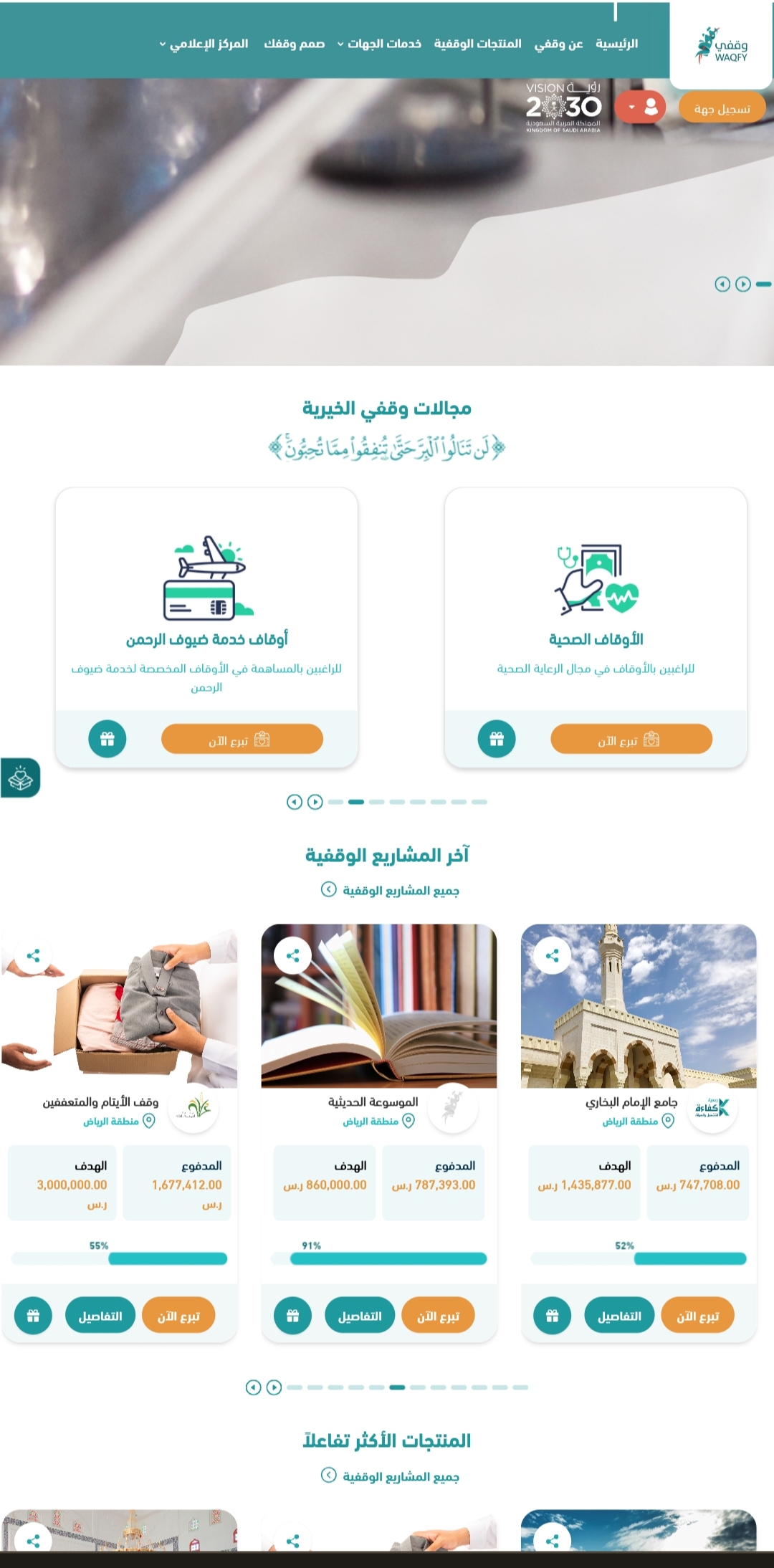Viewport: 774px width, 1568px height.
Task: Share جامع الإمام البخاري project
Action: click(553, 955)
